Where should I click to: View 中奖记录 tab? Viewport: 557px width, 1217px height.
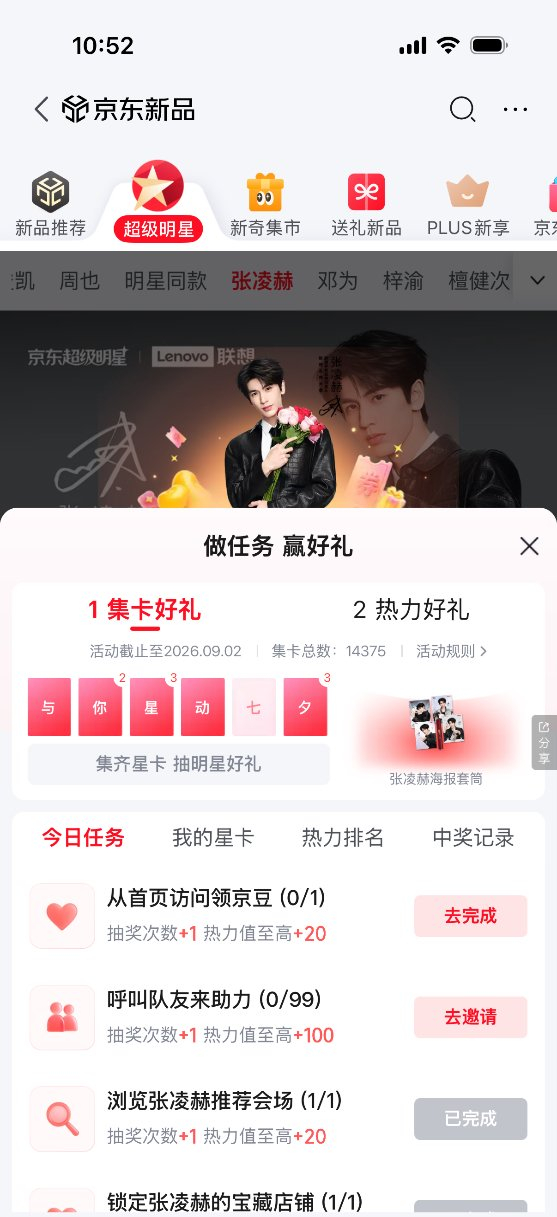click(473, 838)
